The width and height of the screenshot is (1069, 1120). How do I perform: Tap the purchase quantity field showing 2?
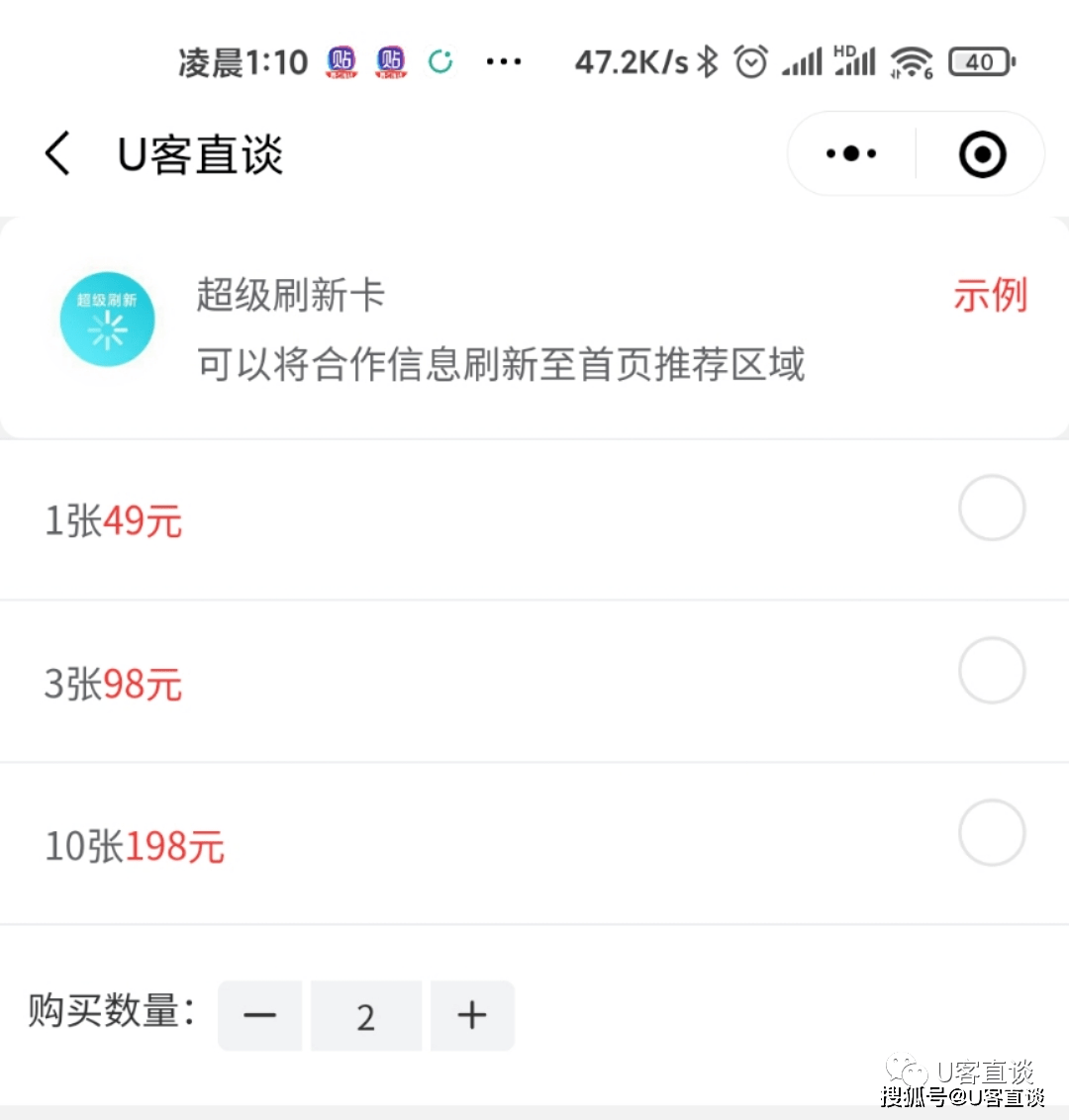366,1015
